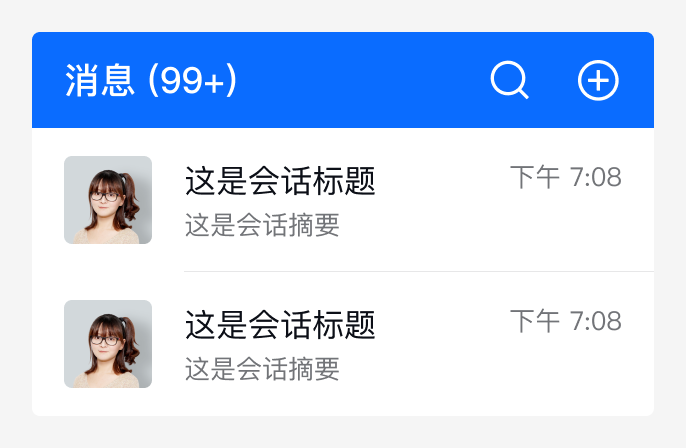Image resolution: width=686 pixels, height=448 pixels.
Task: Open the last 这是会话标题 conversation
Action: (x=342, y=344)
